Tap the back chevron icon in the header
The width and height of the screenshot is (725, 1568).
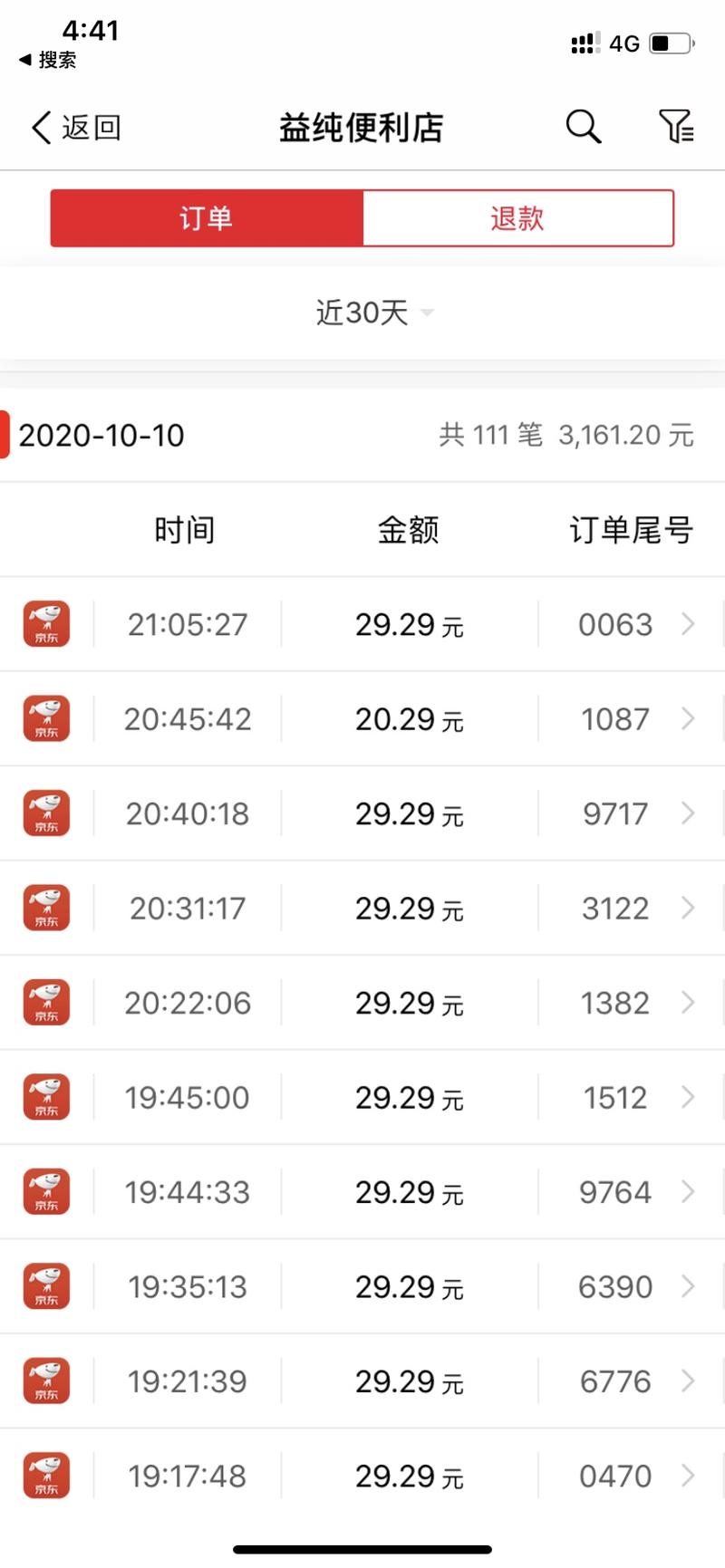click(x=40, y=128)
